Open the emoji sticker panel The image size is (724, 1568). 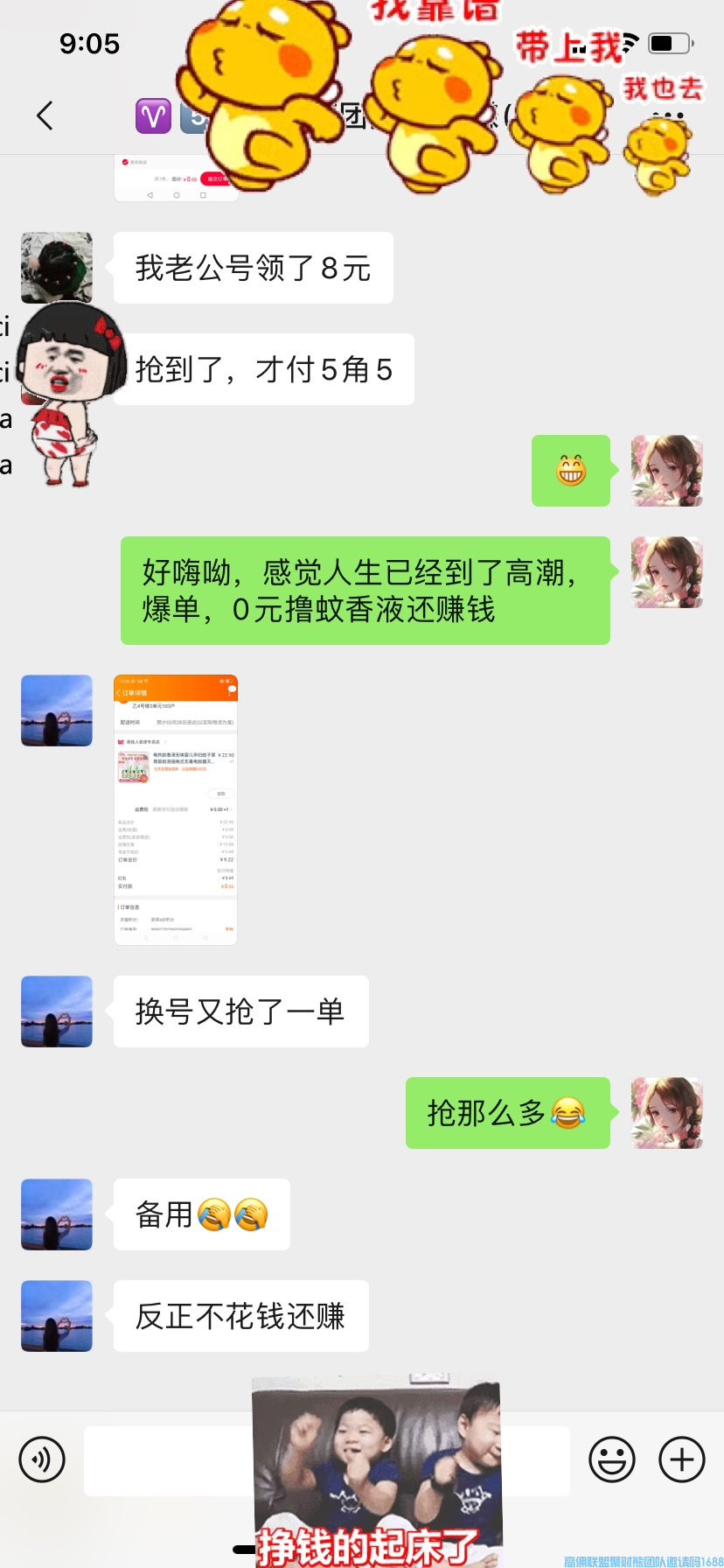click(612, 1459)
